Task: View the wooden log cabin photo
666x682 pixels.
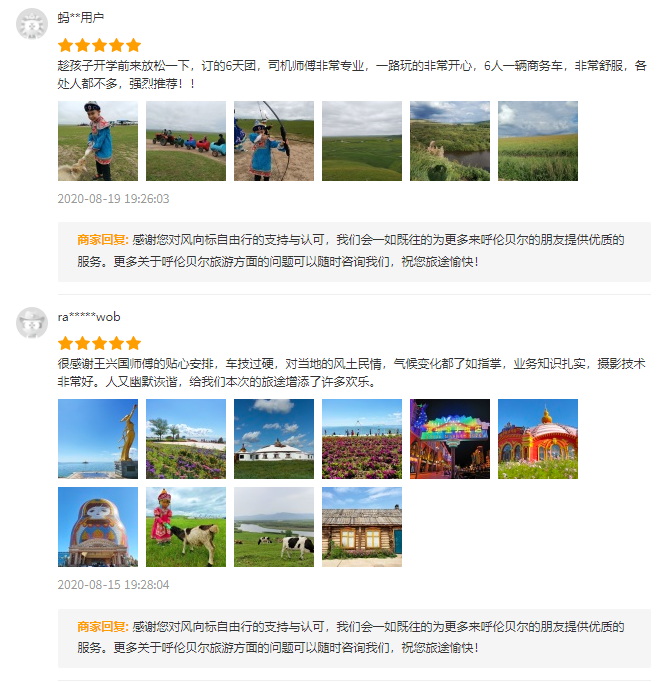Action: (361, 527)
